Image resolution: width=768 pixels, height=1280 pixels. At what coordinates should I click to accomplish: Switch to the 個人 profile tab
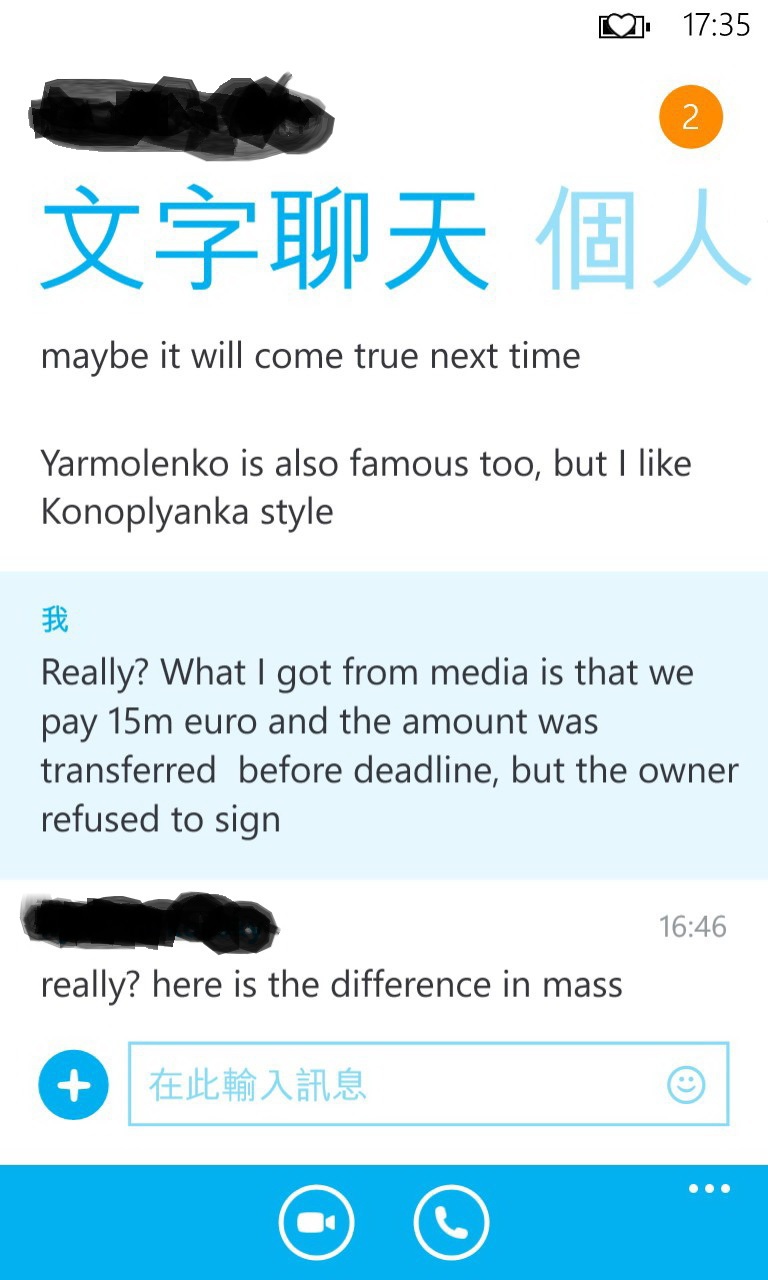644,239
